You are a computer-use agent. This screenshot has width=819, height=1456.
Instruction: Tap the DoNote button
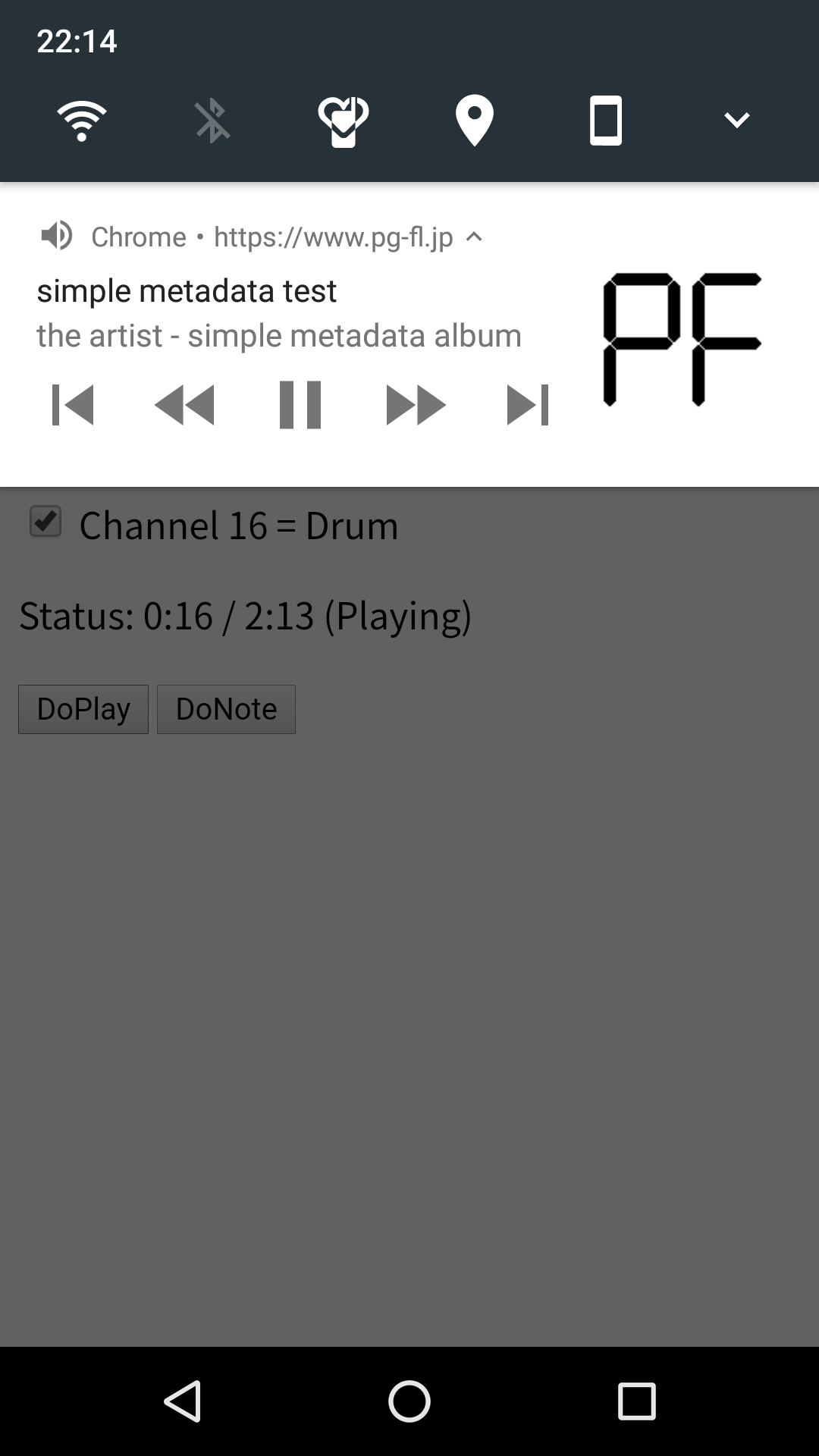coord(226,709)
